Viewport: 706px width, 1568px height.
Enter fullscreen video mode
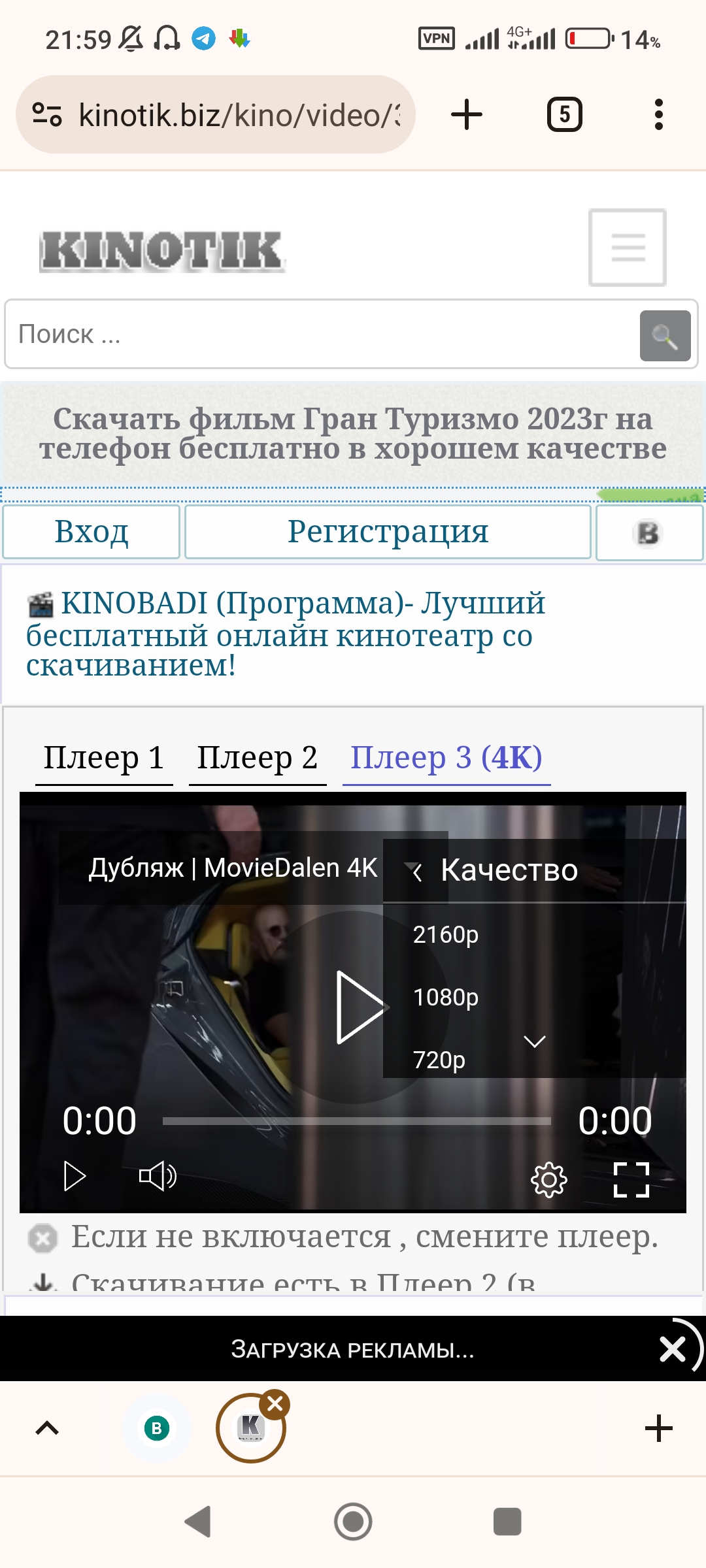(x=631, y=1180)
